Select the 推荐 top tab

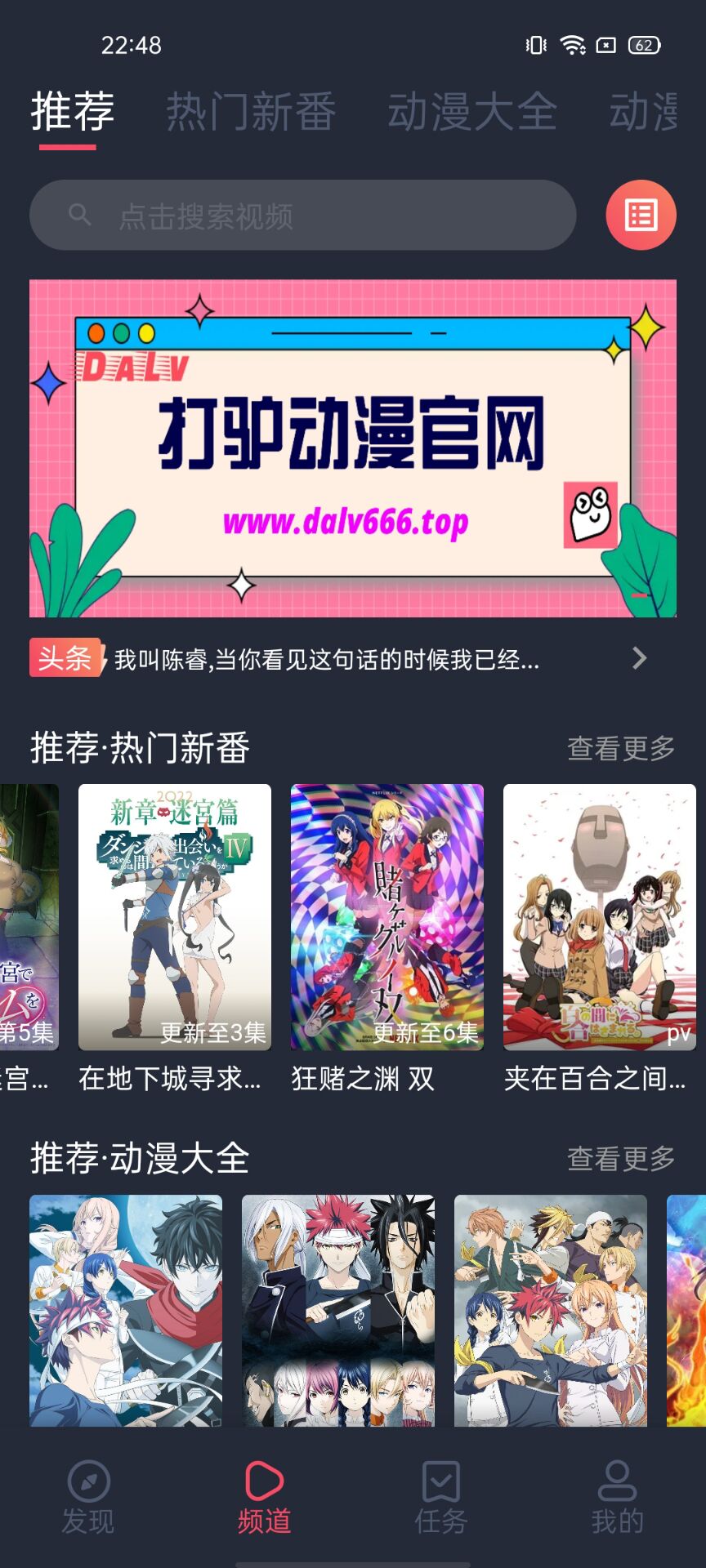pyautogui.click(x=72, y=112)
